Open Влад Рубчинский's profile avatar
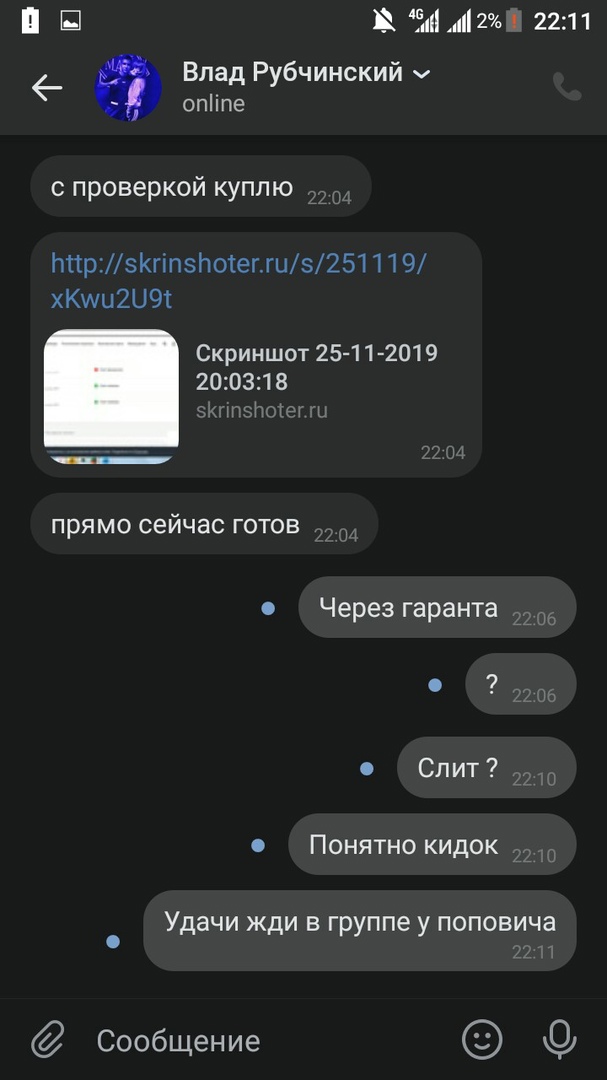 (128, 88)
